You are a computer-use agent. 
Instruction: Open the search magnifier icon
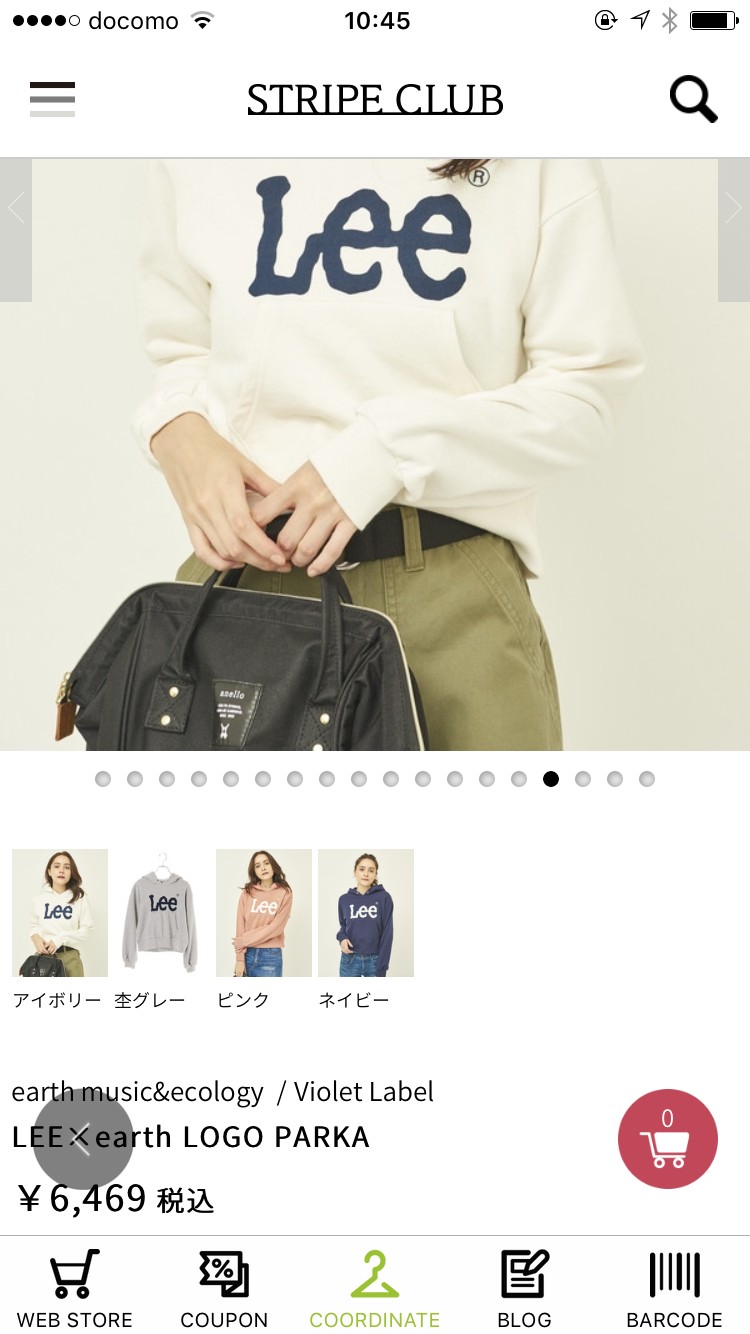(693, 99)
